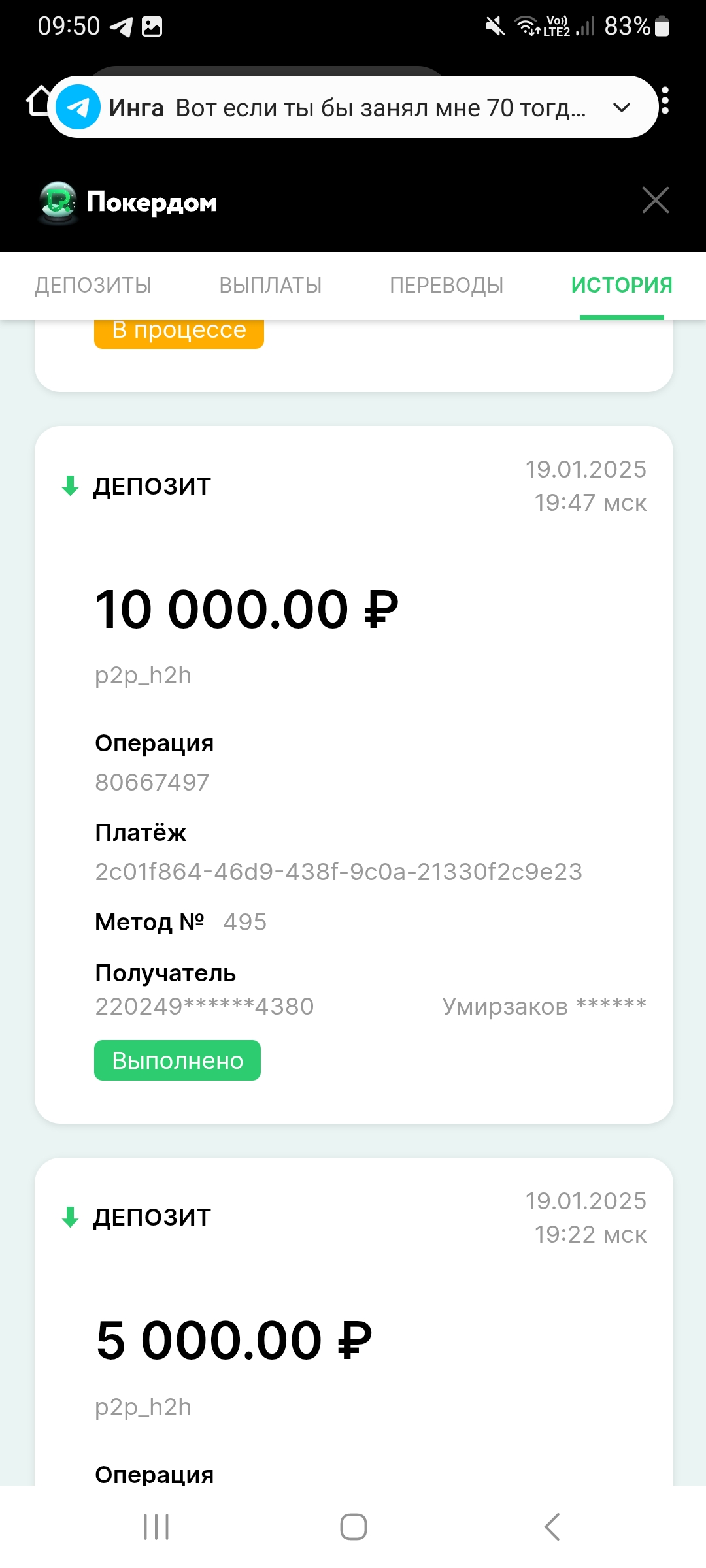
Task: Open the Выплаты tab
Action: (271, 286)
